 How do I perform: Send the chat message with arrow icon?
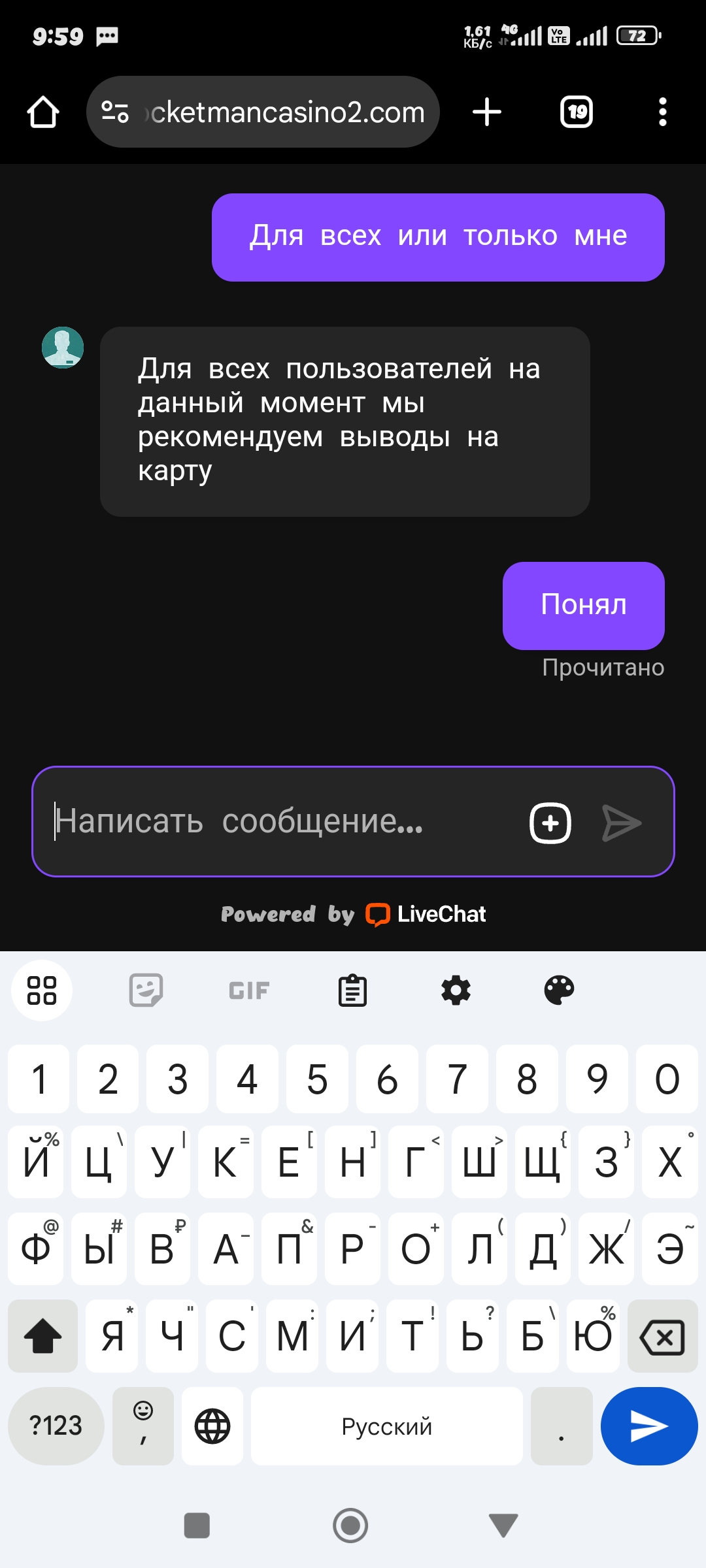(622, 823)
